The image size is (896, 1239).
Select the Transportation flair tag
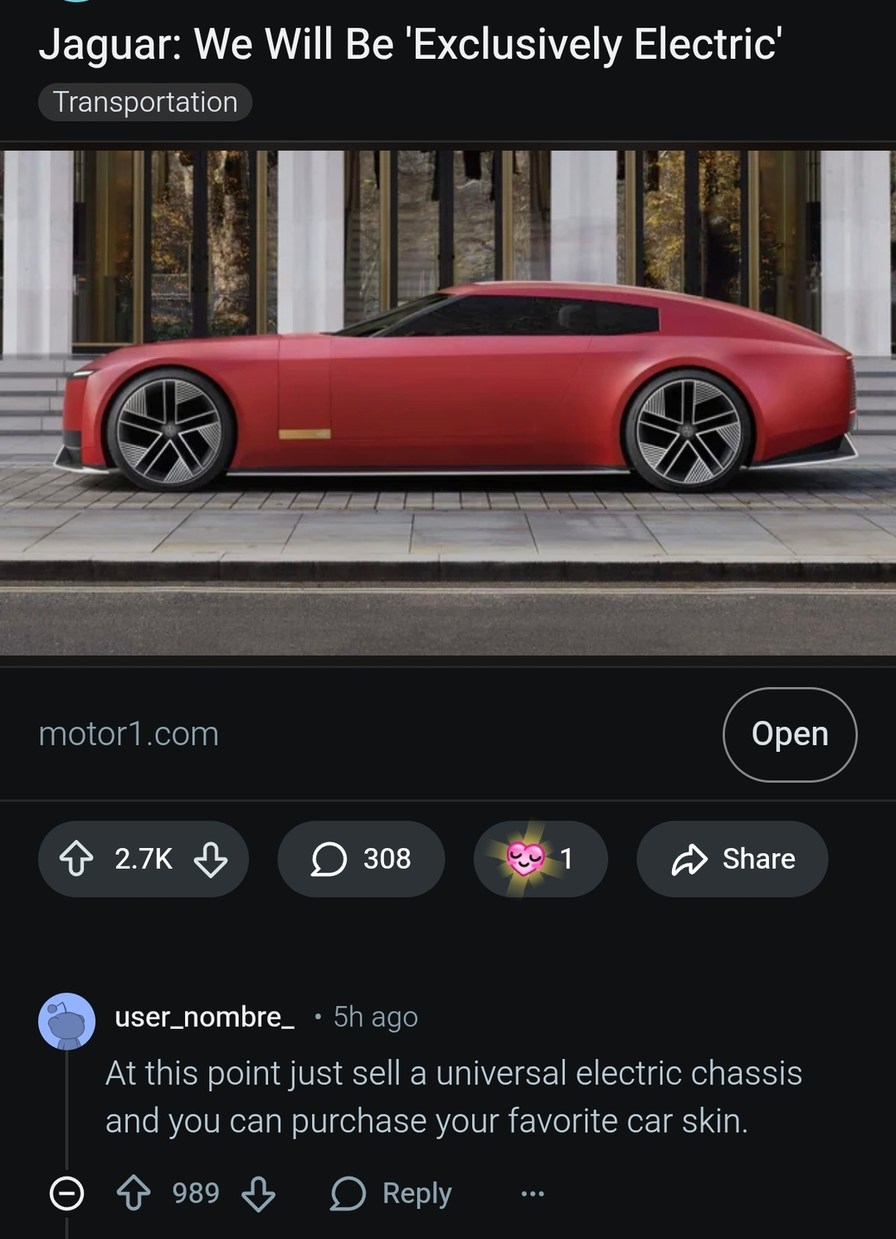[145, 101]
